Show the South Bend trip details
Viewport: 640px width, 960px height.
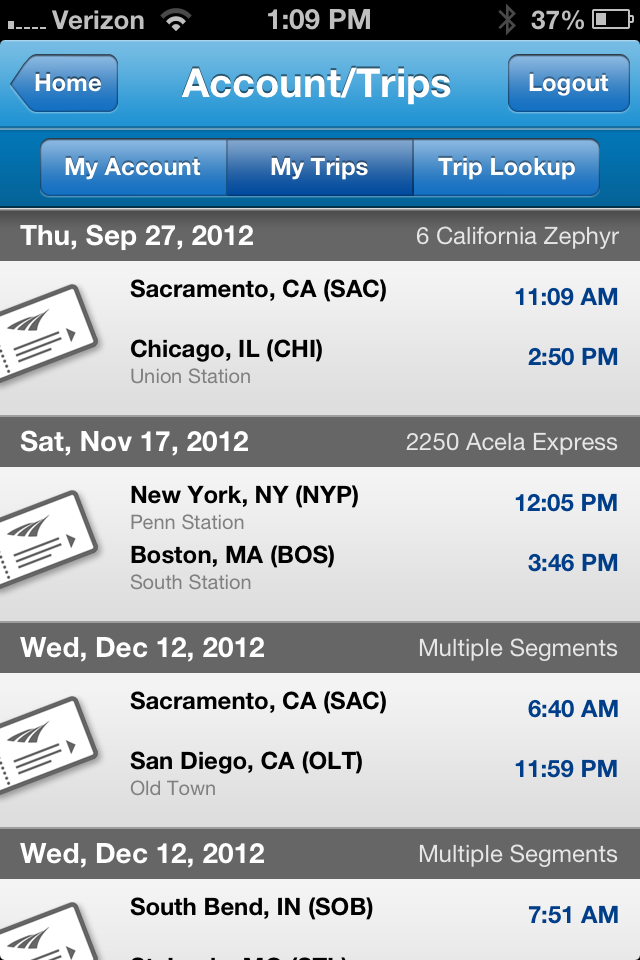pyautogui.click(x=320, y=920)
